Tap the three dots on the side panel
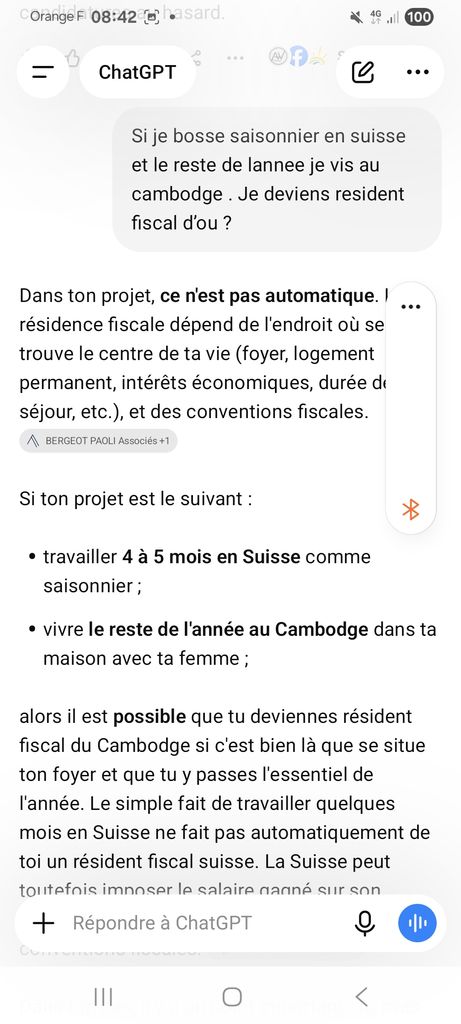461x1024 pixels. pyautogui.click(x=411, y=307)
